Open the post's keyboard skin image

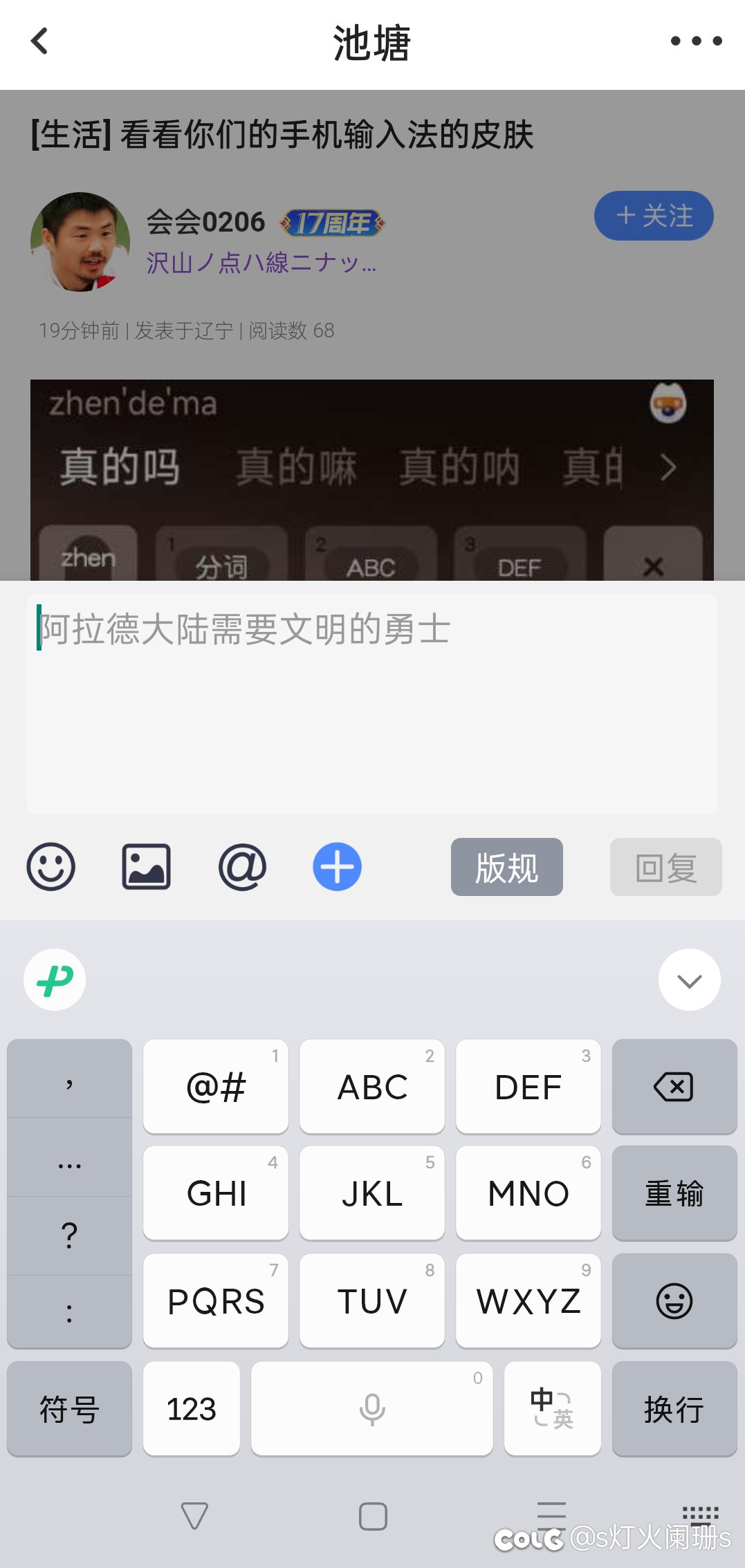click(x=372, y=480)
